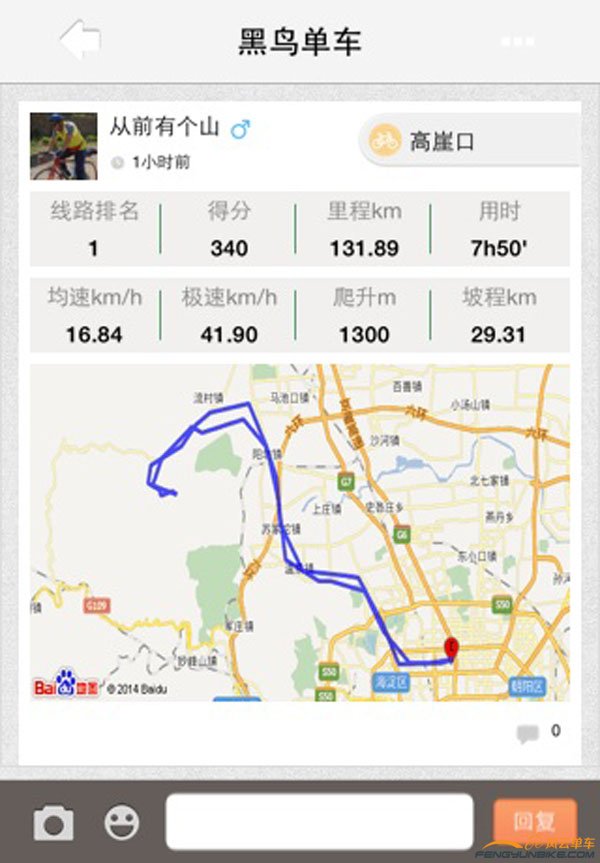Go back using the arrow icon
The image size is (600, 863).
coord(81,41)
